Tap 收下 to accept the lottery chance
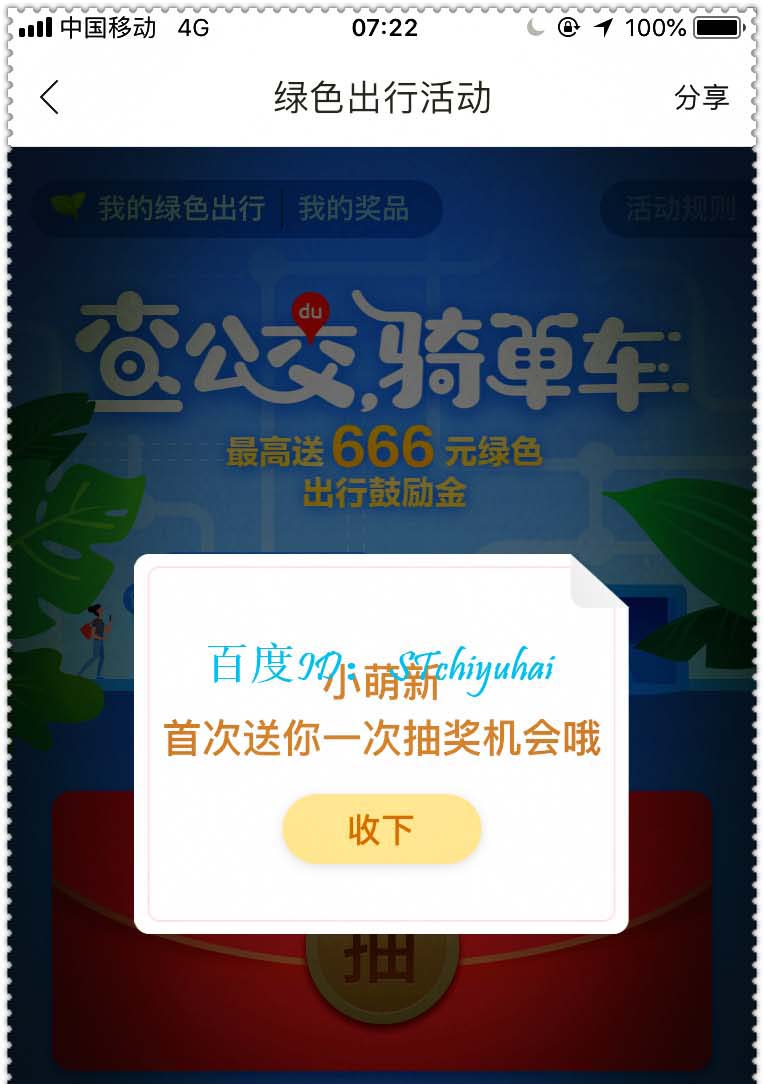Image resolution: width=764 pixels, height=1084 pixels. pos(381,829)
